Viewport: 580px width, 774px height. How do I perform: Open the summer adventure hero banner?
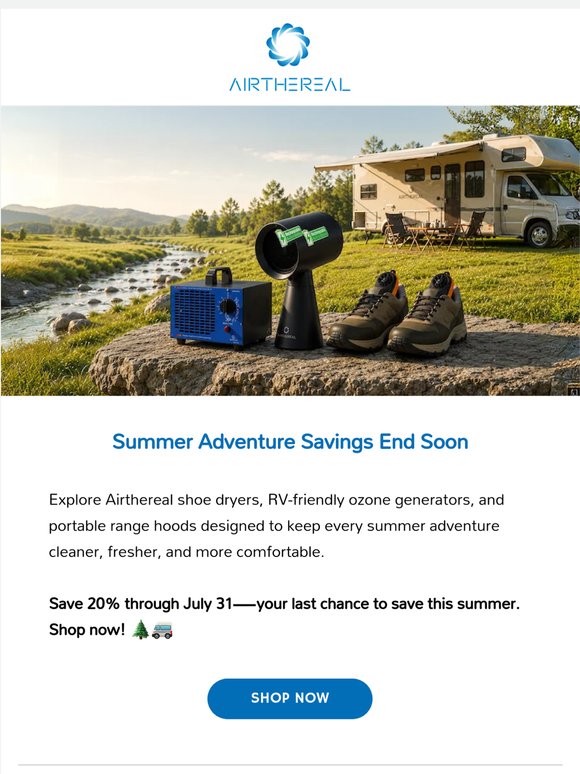pyautogui.click(x=290, y=251)
